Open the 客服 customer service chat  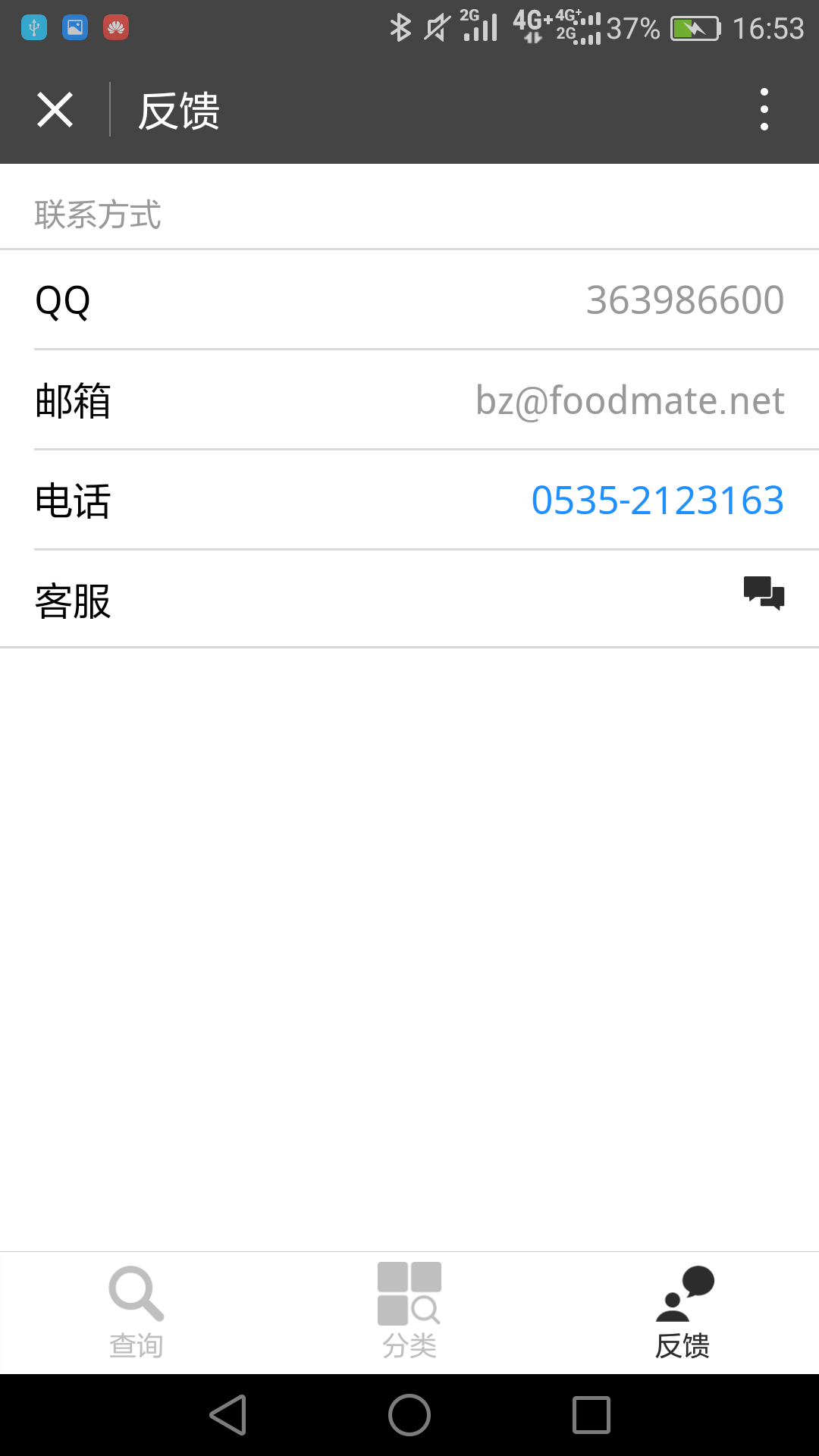(x=409, y=599)
